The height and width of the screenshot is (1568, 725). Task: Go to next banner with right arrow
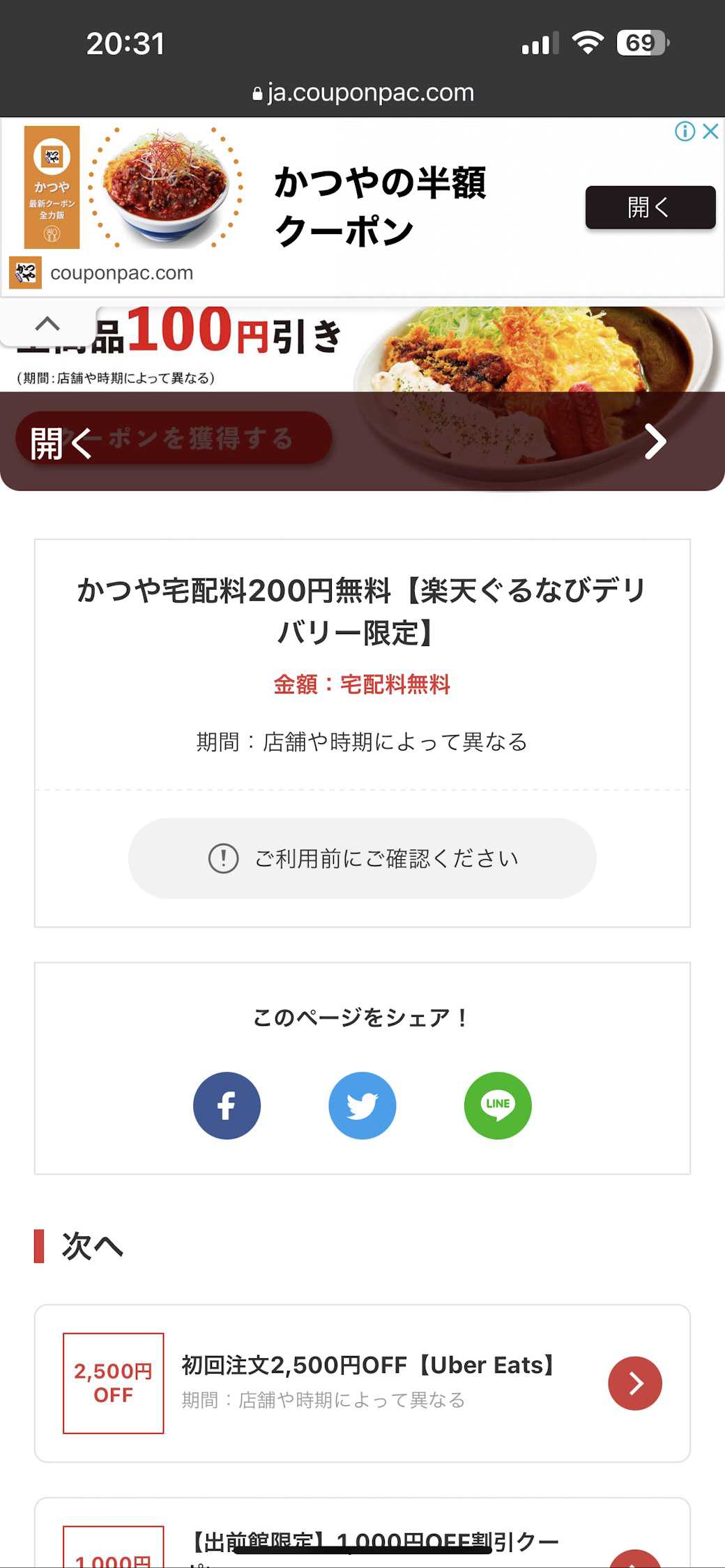(655, 441)
